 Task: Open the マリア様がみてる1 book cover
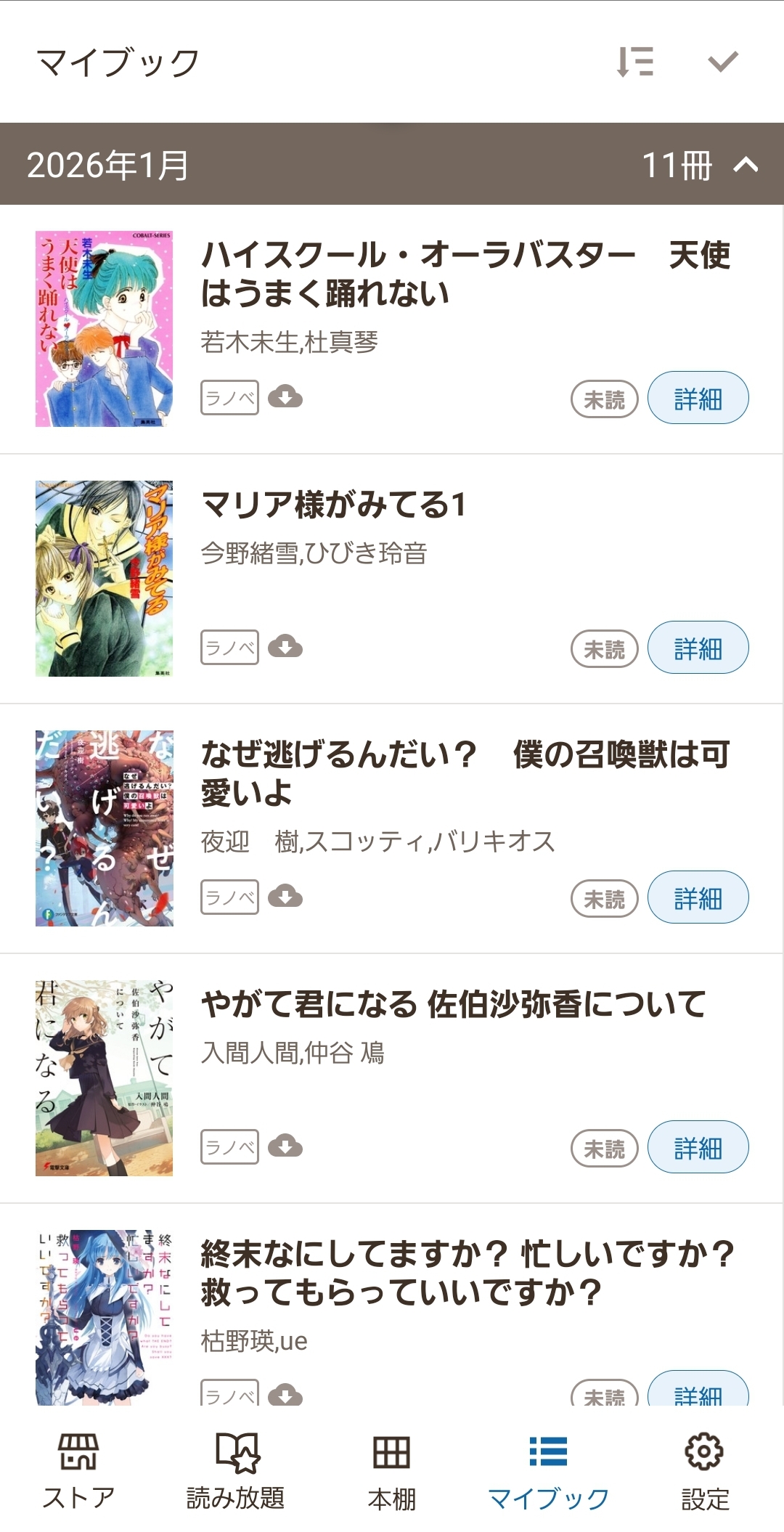click(105, 579)
